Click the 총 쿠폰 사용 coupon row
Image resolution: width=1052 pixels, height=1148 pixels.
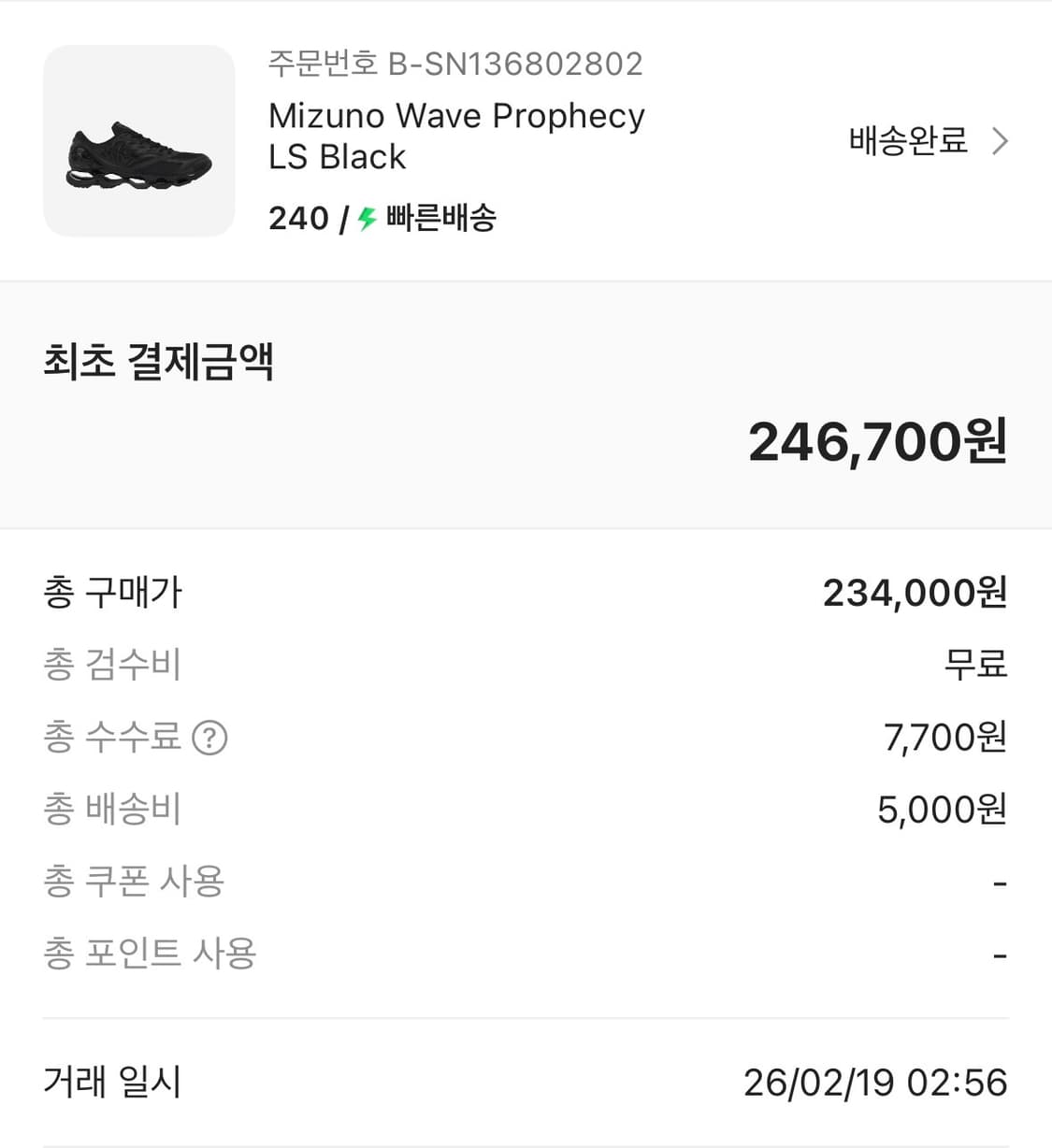pos(134,882)
